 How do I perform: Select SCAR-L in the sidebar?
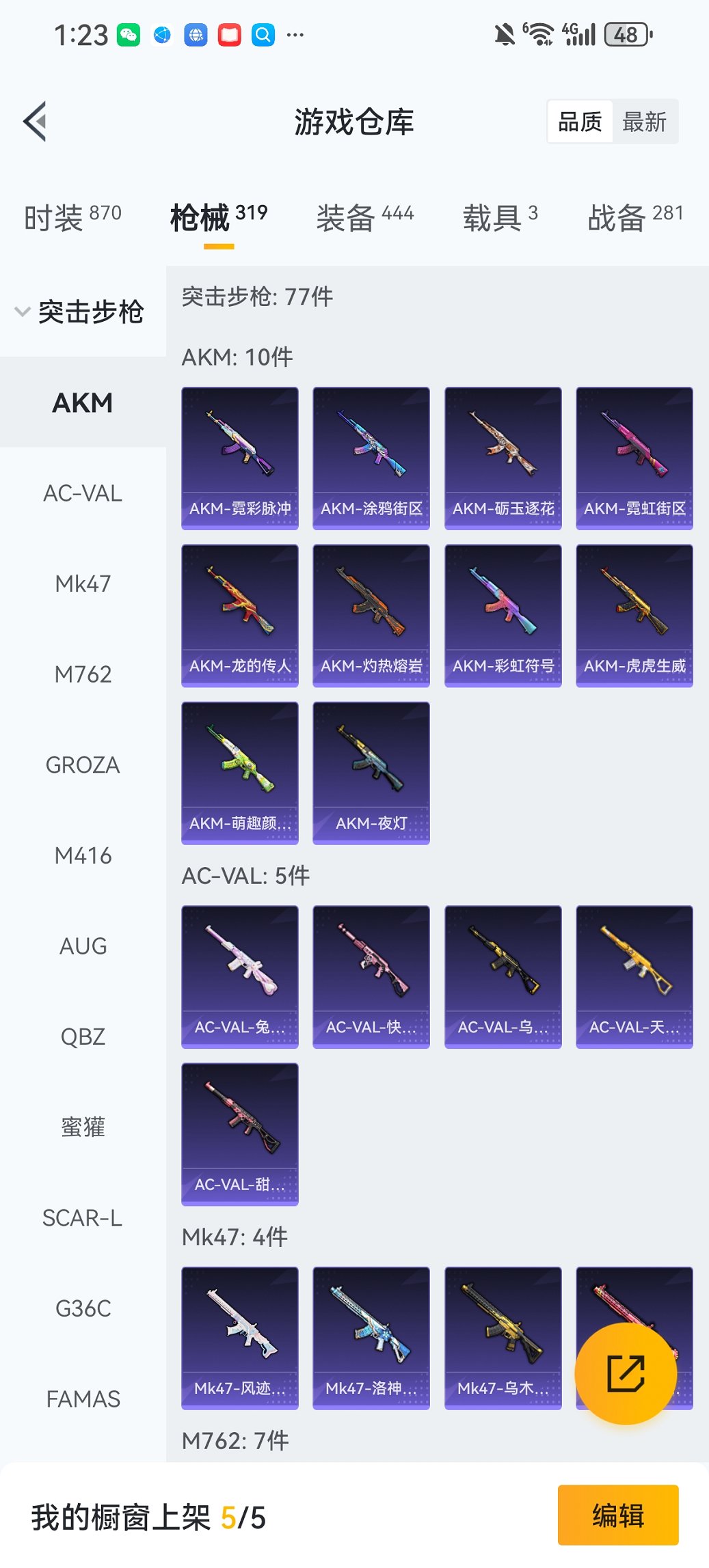pos(83,1218)
